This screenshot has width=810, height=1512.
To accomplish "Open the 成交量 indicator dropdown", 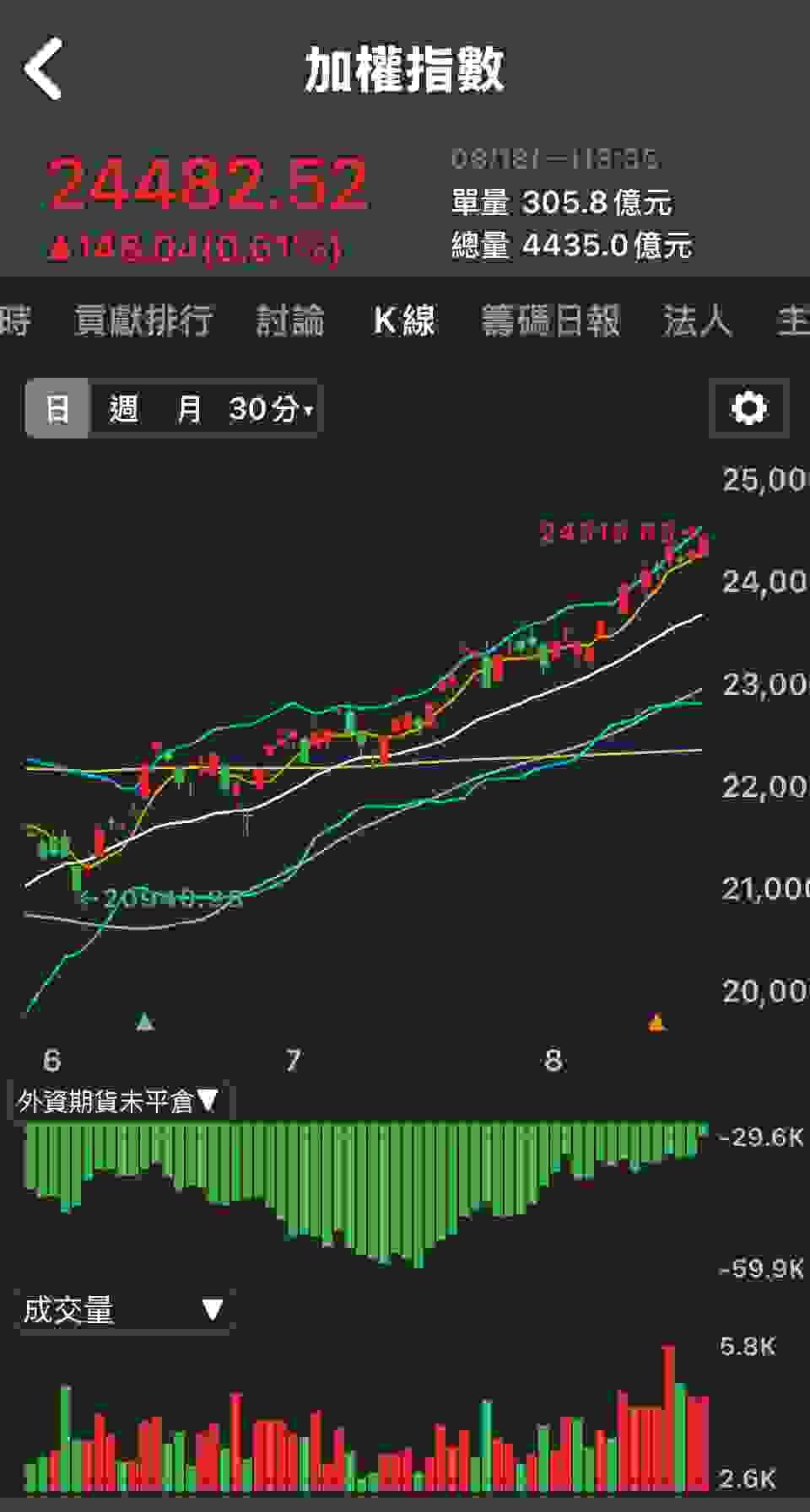I will 123,1310.
